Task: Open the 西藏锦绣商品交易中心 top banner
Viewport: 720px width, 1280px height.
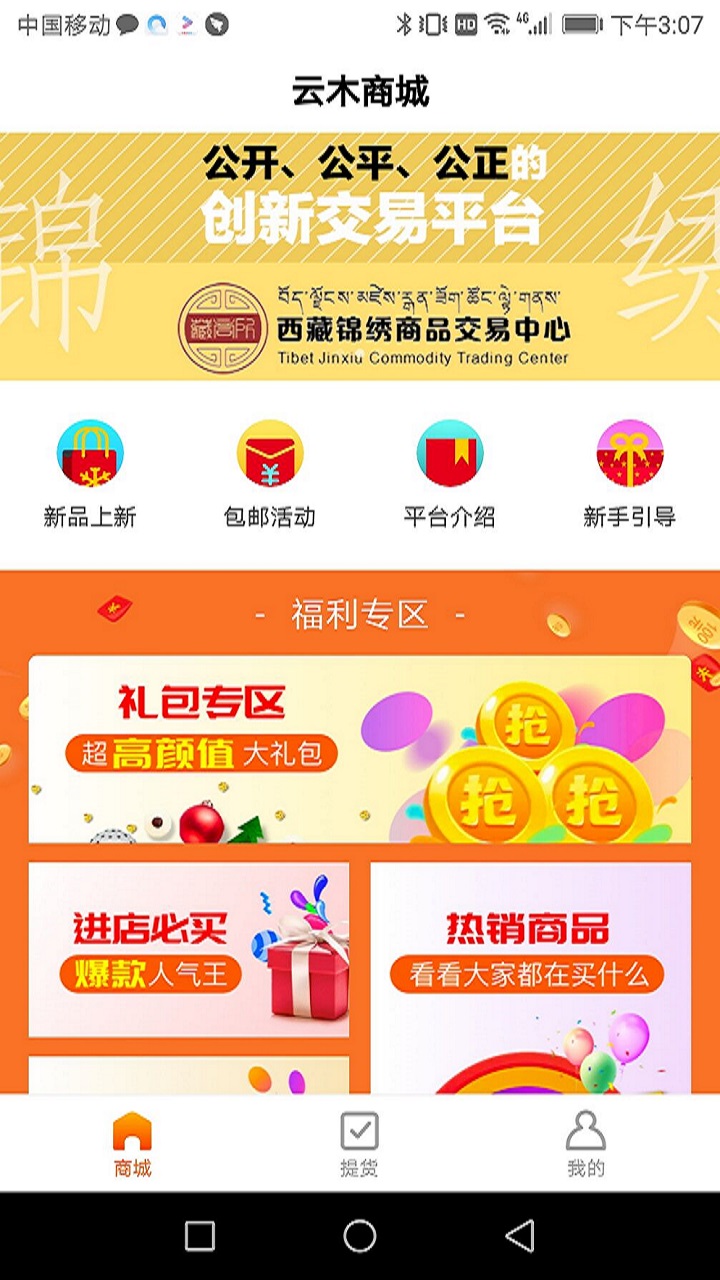Action: (x=360, y=257)
